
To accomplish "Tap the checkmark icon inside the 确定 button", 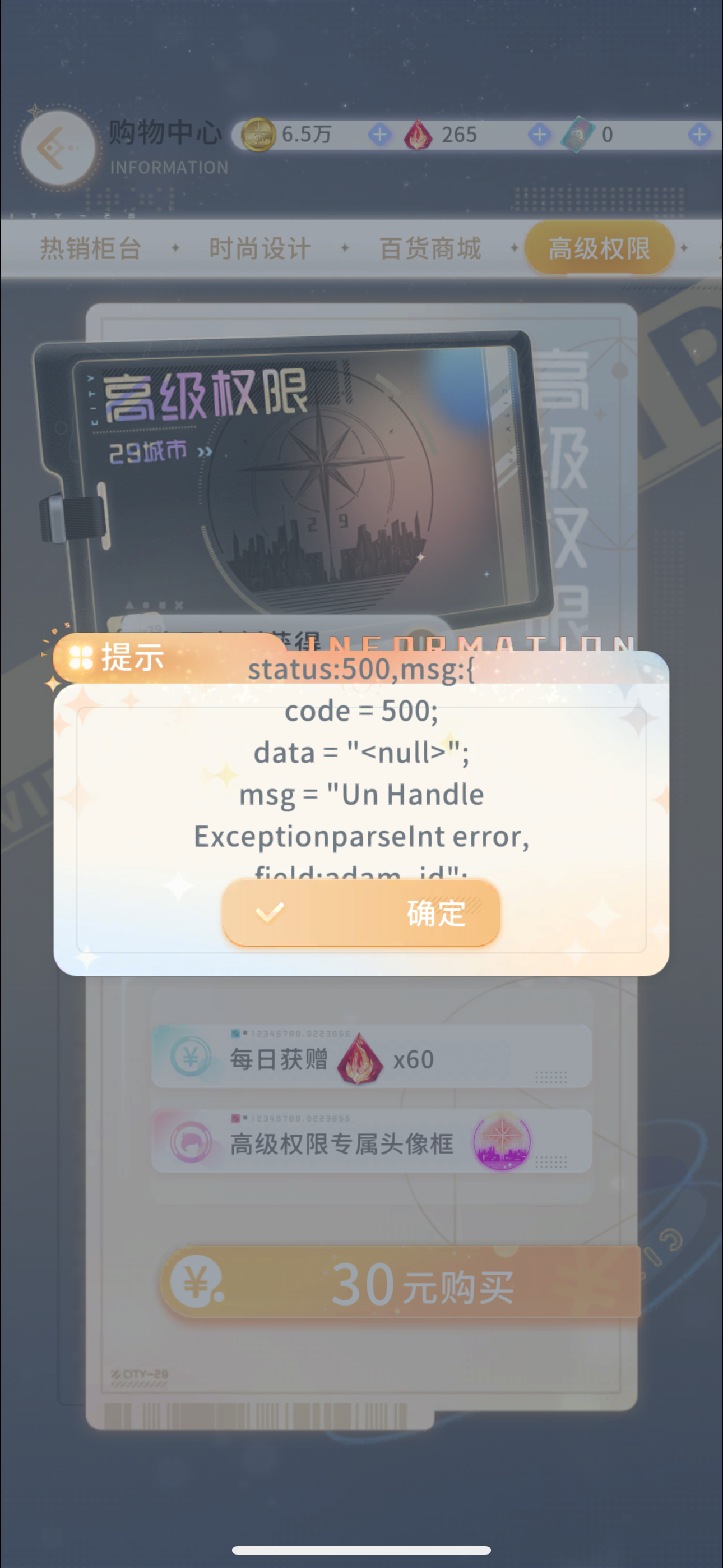I will point(271,912).
